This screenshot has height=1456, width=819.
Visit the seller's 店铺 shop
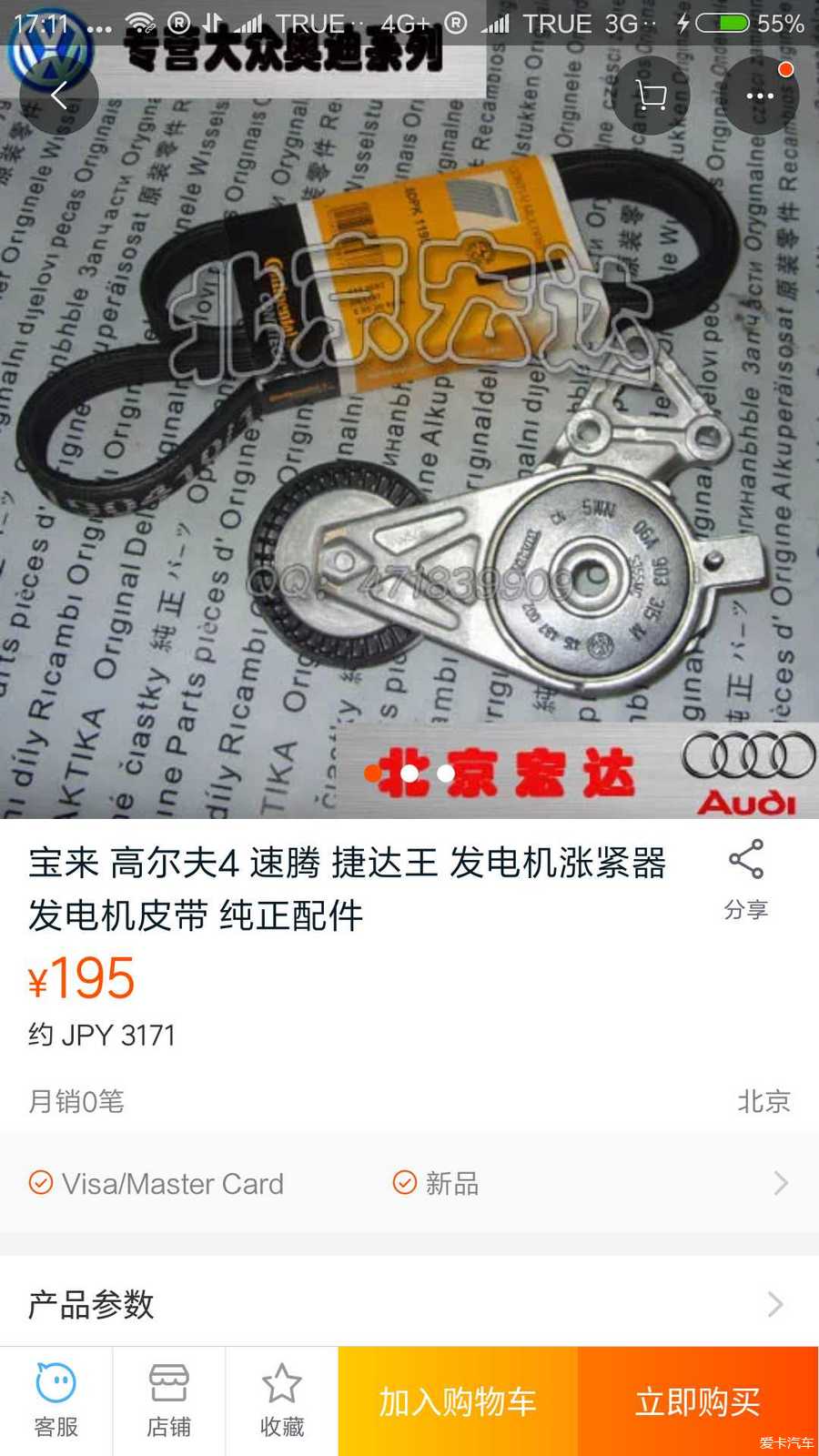point(169,1401)
